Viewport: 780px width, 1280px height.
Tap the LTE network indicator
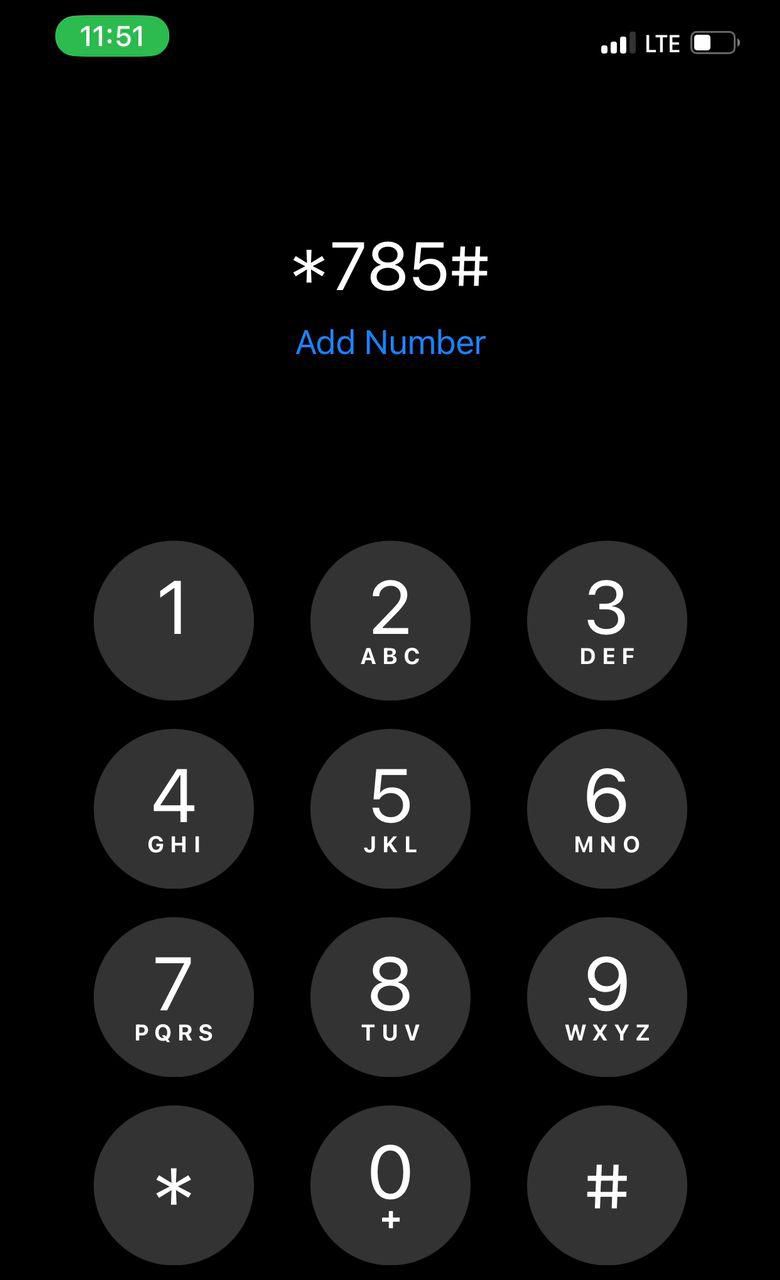point(661,43)
